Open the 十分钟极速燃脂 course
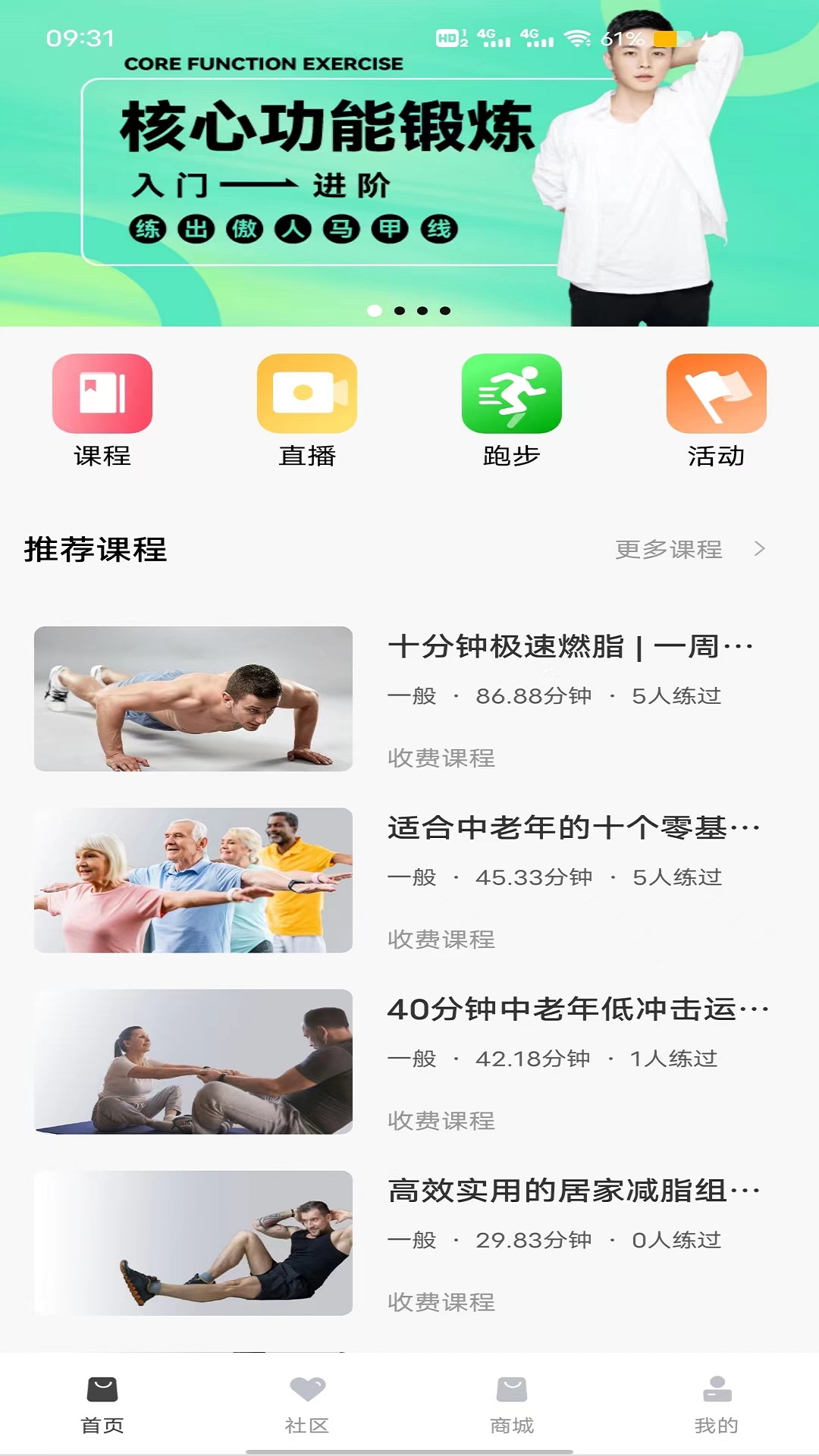This screenshot has height=1456, width=819. 409,699
